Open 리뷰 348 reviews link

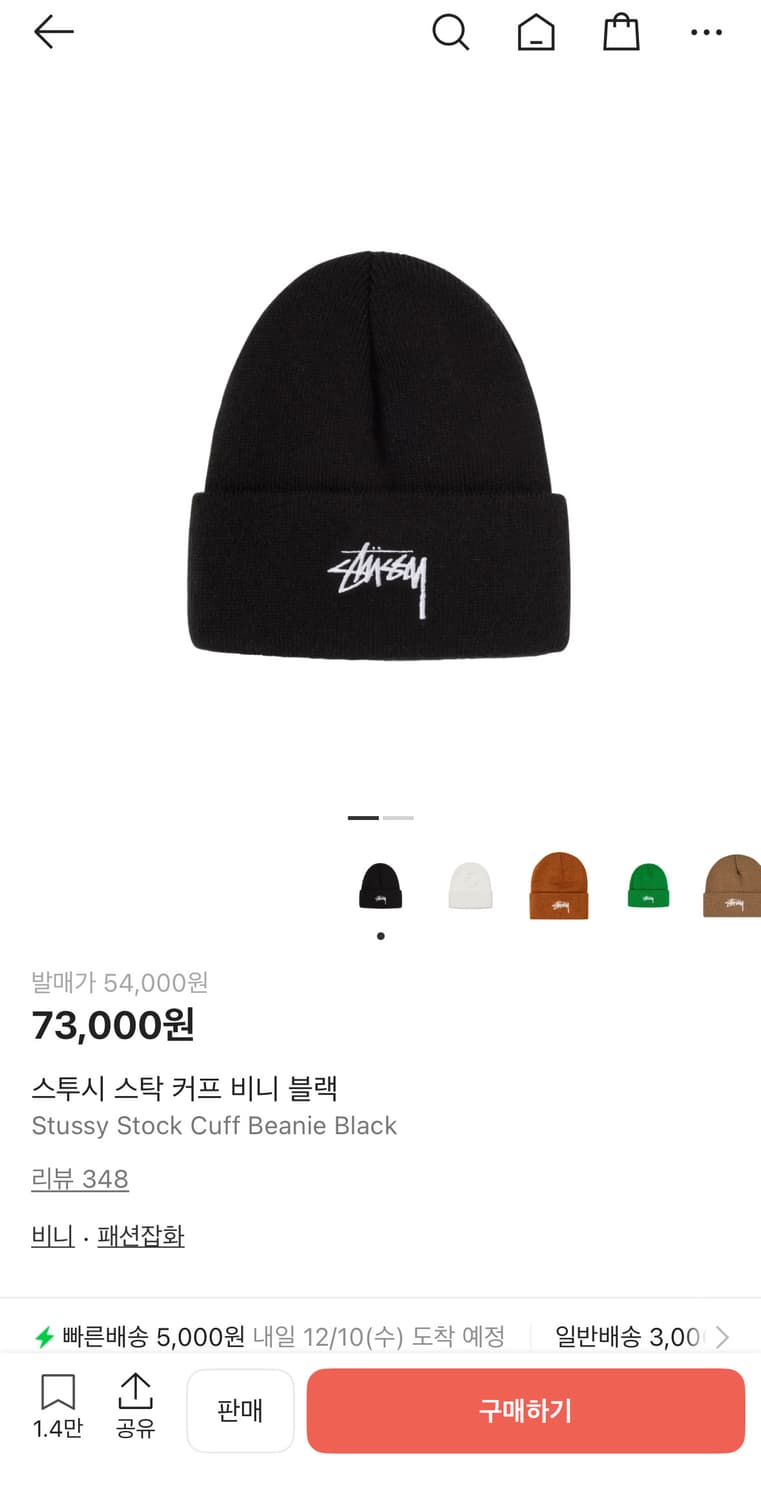tap(80, 1179)
